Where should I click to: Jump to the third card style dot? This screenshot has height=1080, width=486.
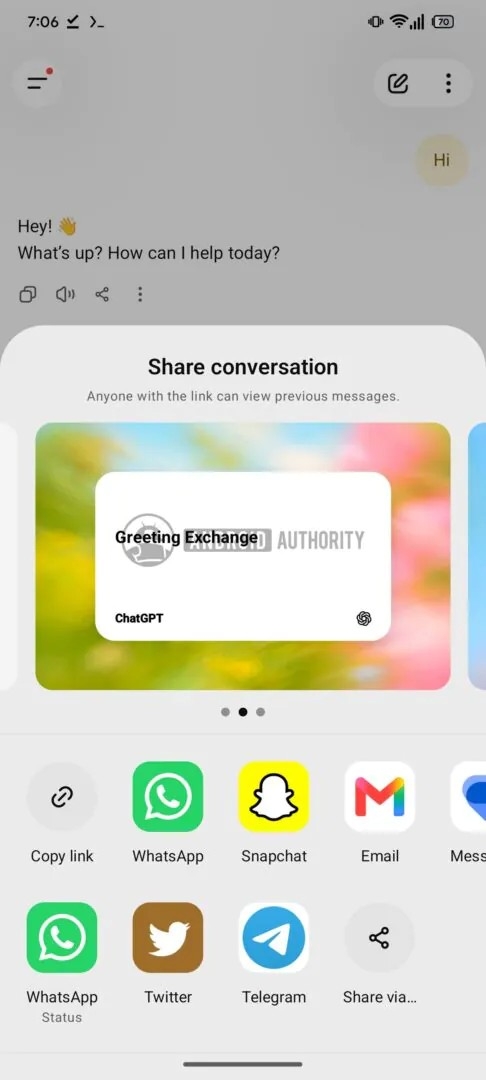[260, 712]
